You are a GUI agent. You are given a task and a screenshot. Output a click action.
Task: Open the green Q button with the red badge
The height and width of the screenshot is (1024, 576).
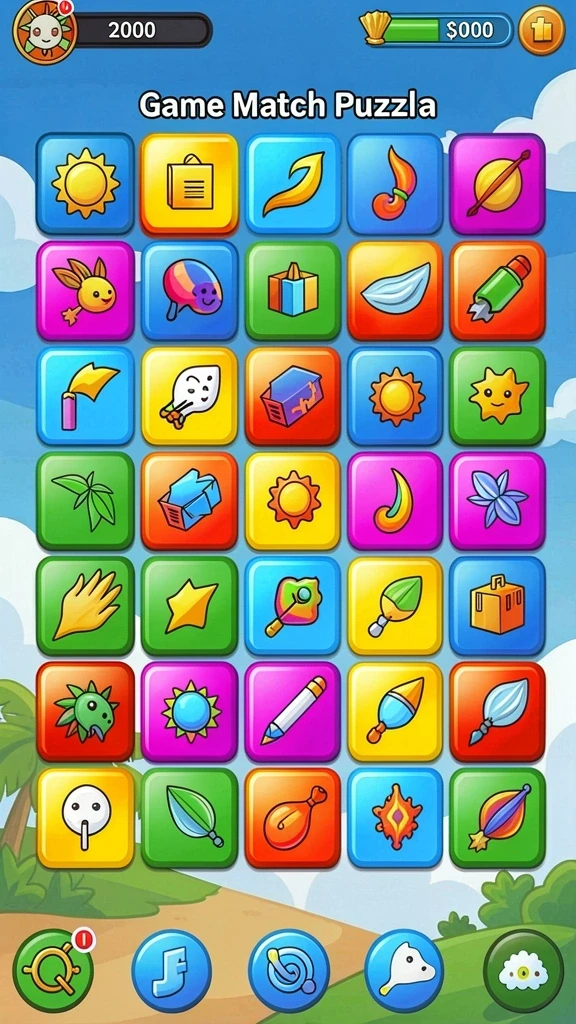point(53,970)
